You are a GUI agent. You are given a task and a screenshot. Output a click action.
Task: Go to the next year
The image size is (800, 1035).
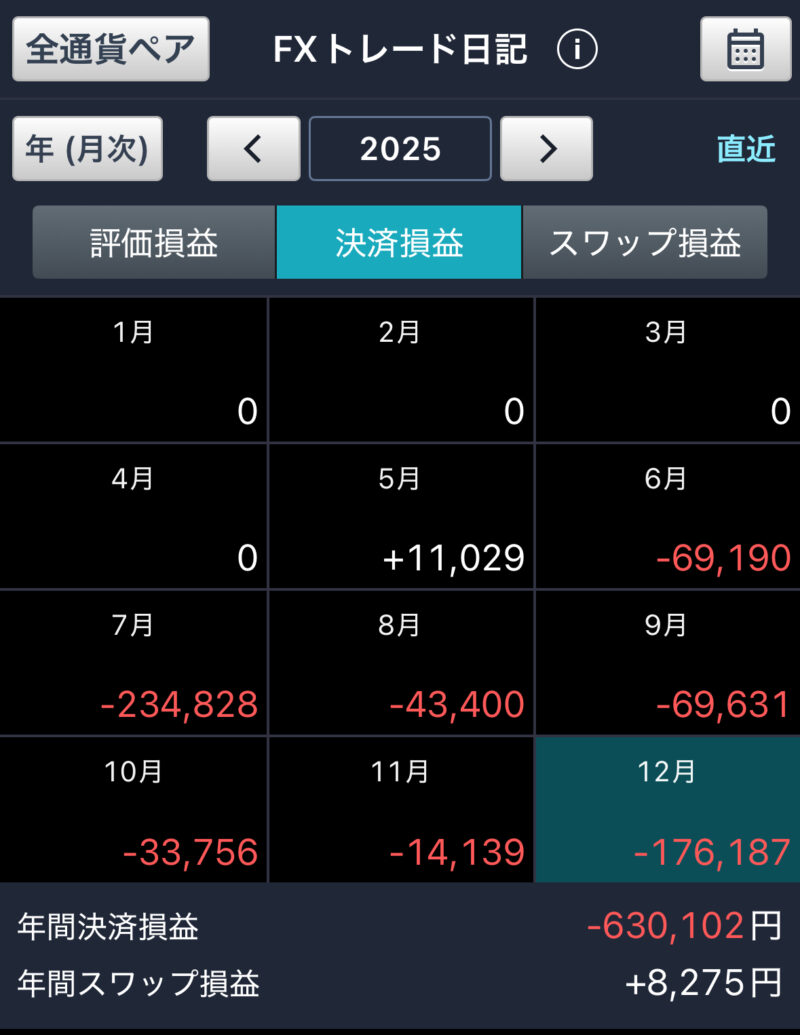[546, 149]
